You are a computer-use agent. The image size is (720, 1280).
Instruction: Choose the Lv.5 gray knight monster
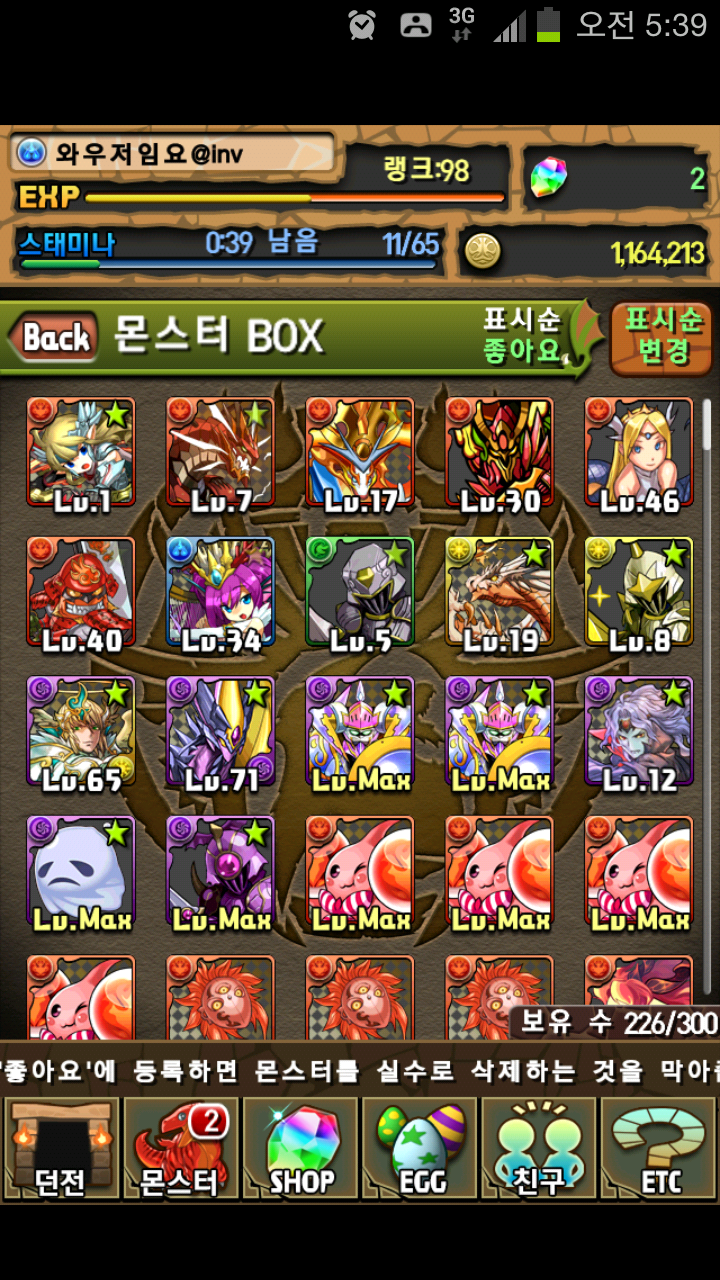pos(360,592)
